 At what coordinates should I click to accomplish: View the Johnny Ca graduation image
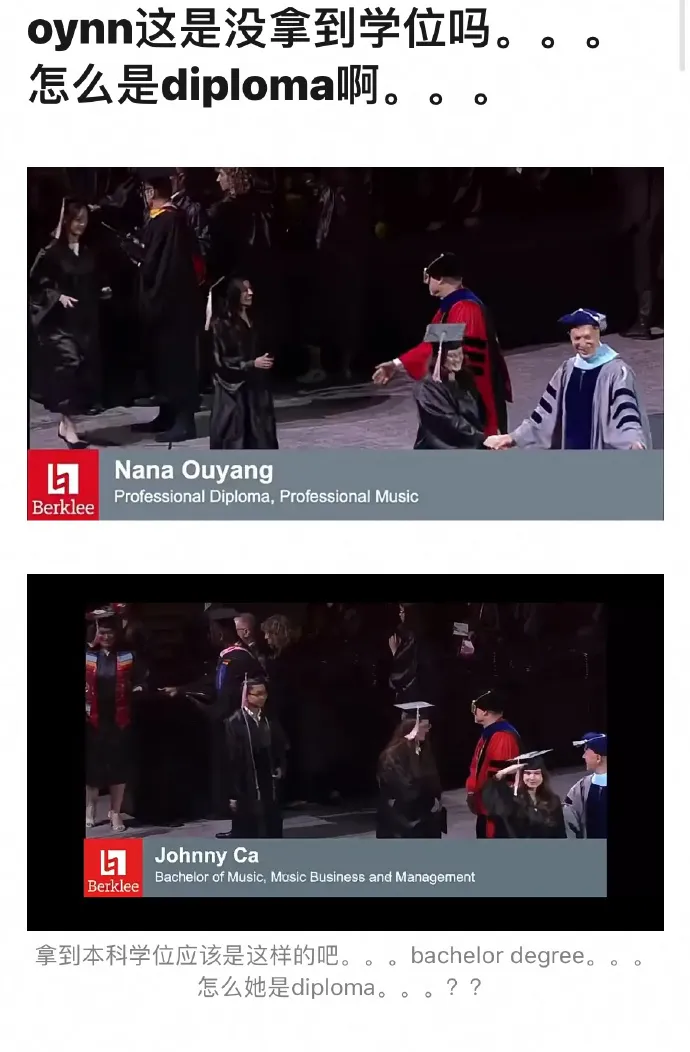[345, 750]
